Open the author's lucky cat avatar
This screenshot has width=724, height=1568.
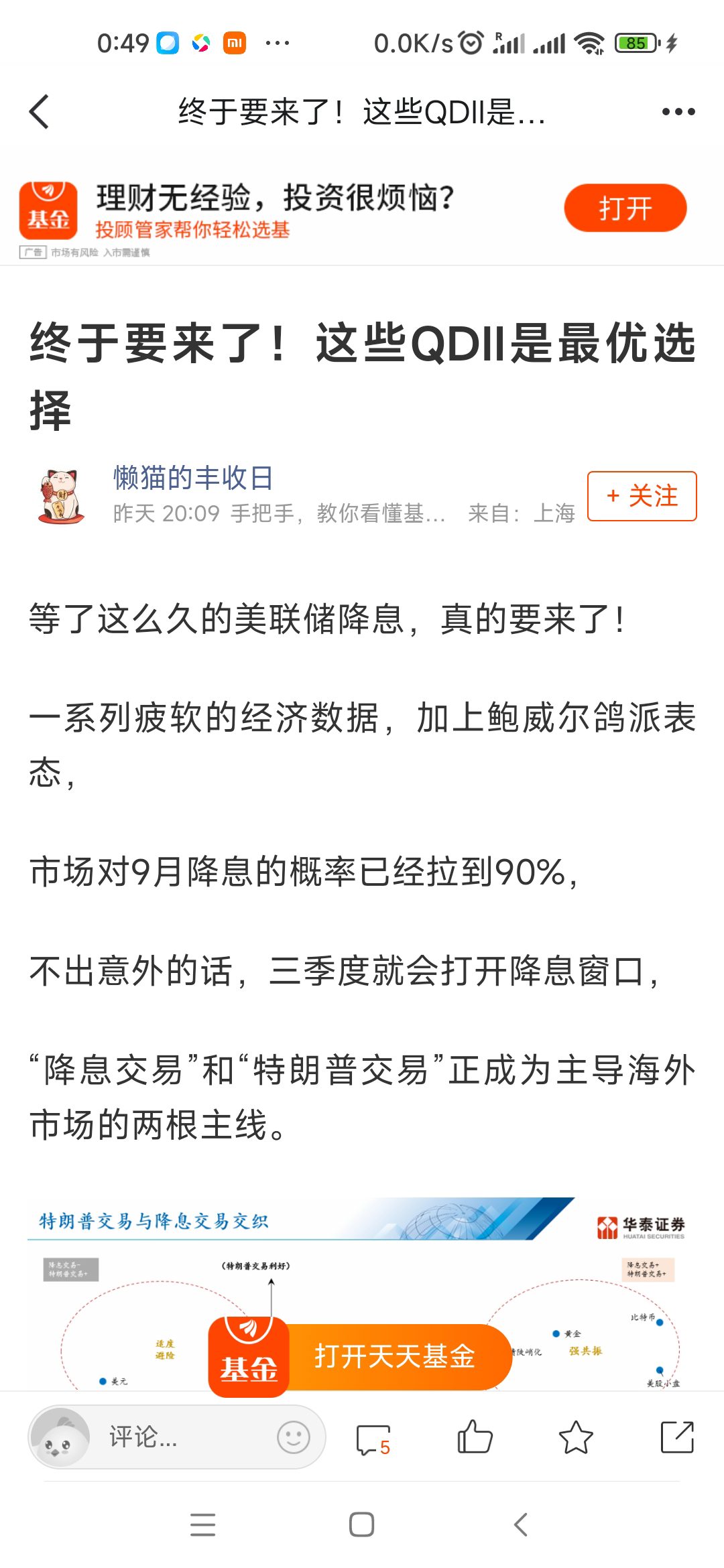coord(62,496)
